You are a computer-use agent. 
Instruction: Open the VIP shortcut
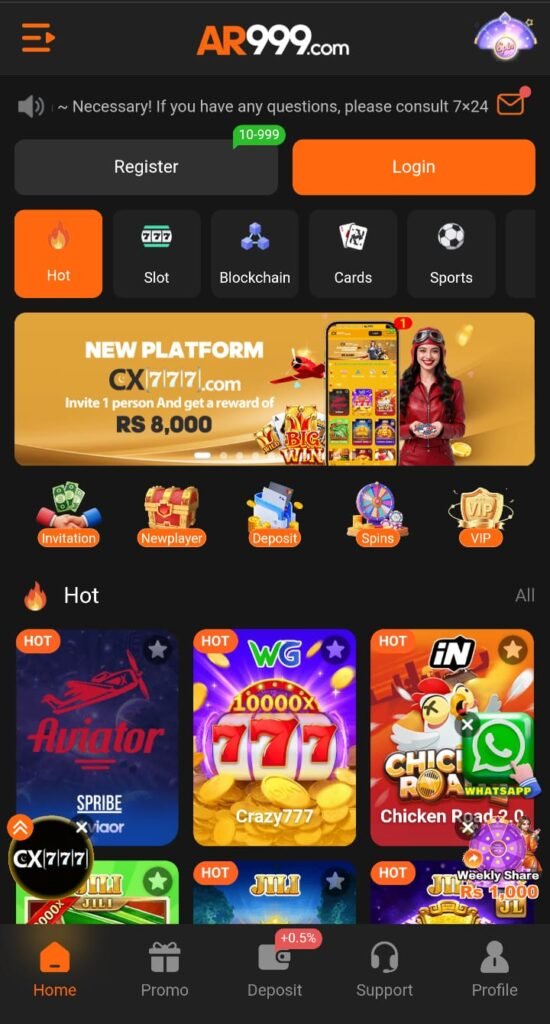(x=481, y=515)
